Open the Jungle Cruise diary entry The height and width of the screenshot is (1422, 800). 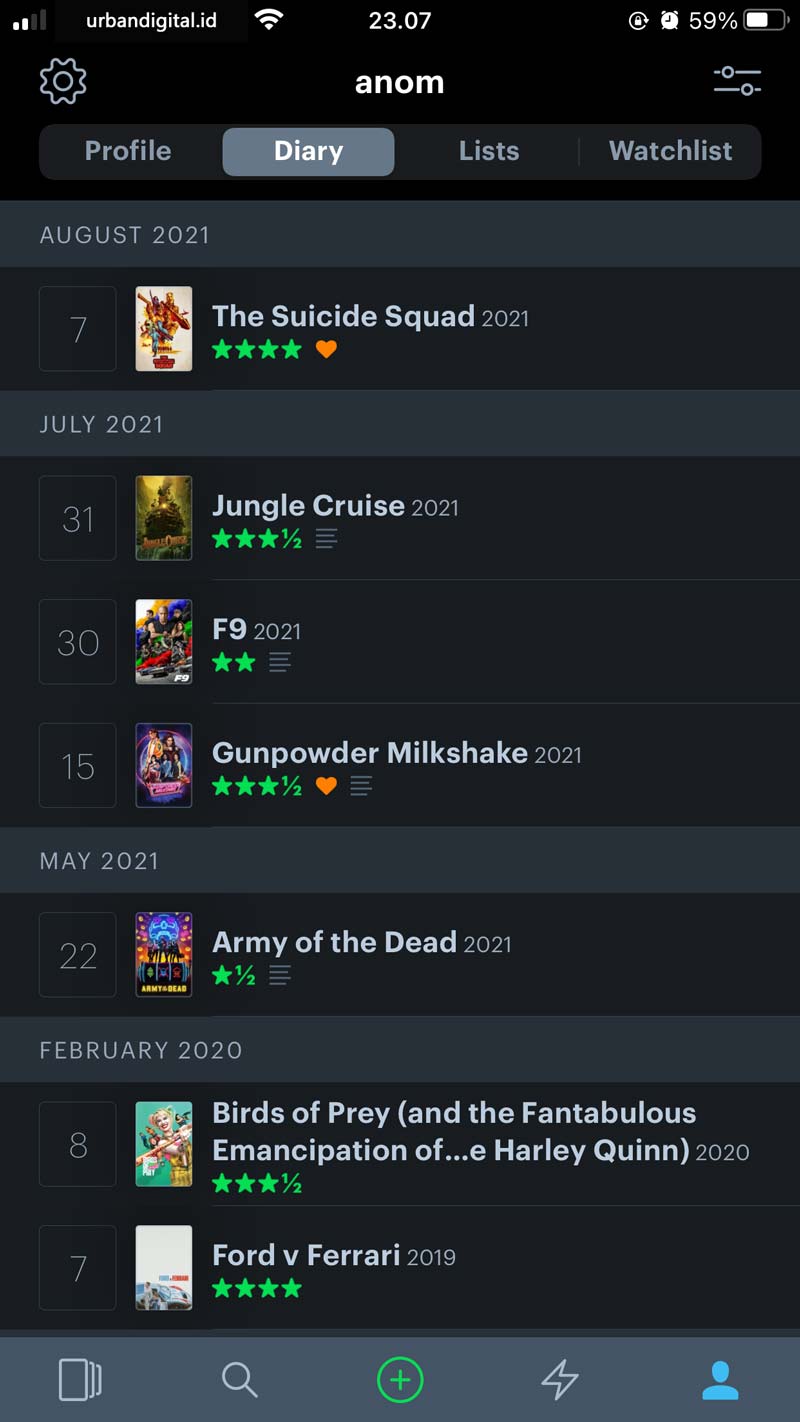click(400, 518)
